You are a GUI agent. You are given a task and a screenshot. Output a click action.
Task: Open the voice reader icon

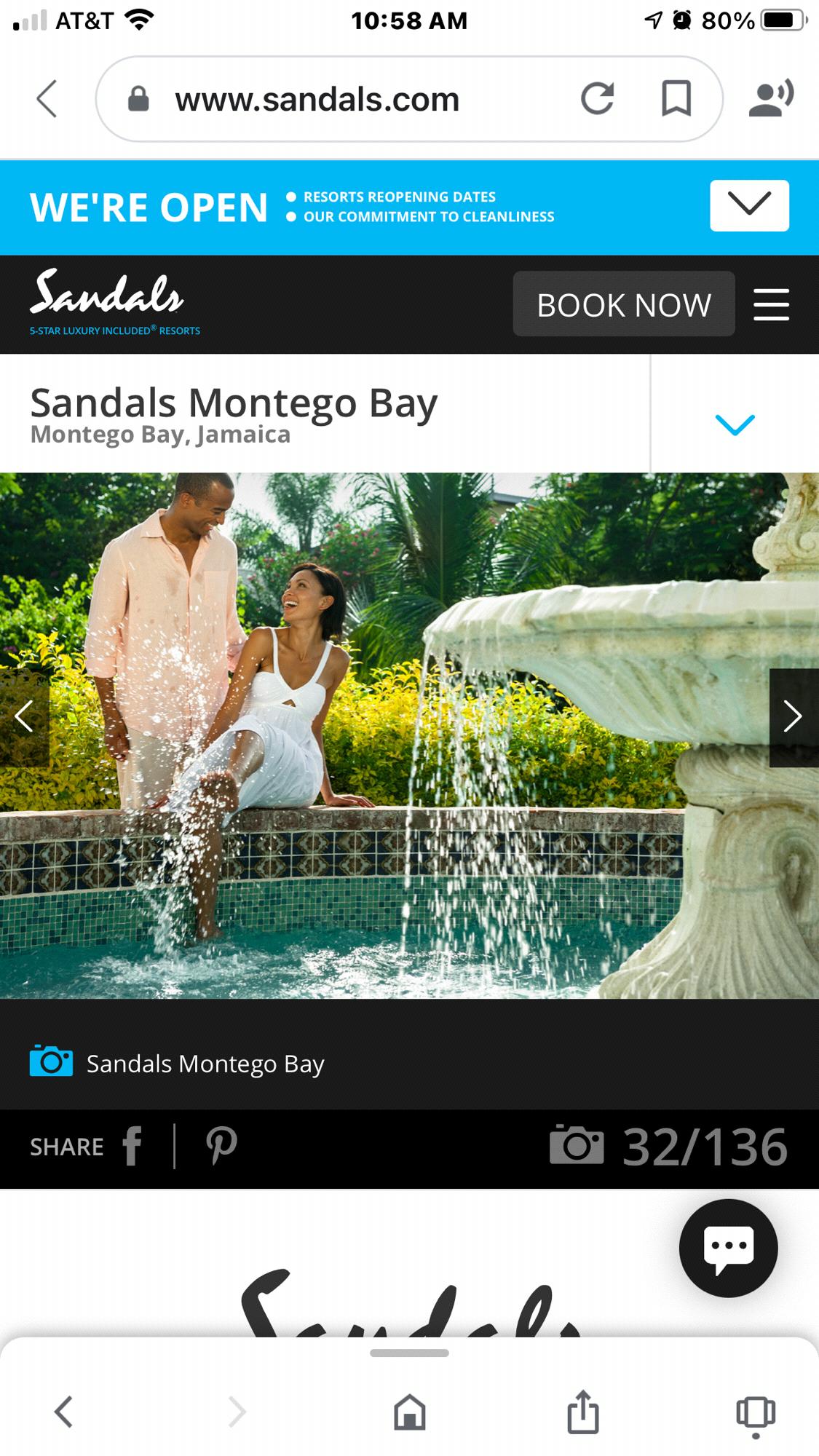771,98
